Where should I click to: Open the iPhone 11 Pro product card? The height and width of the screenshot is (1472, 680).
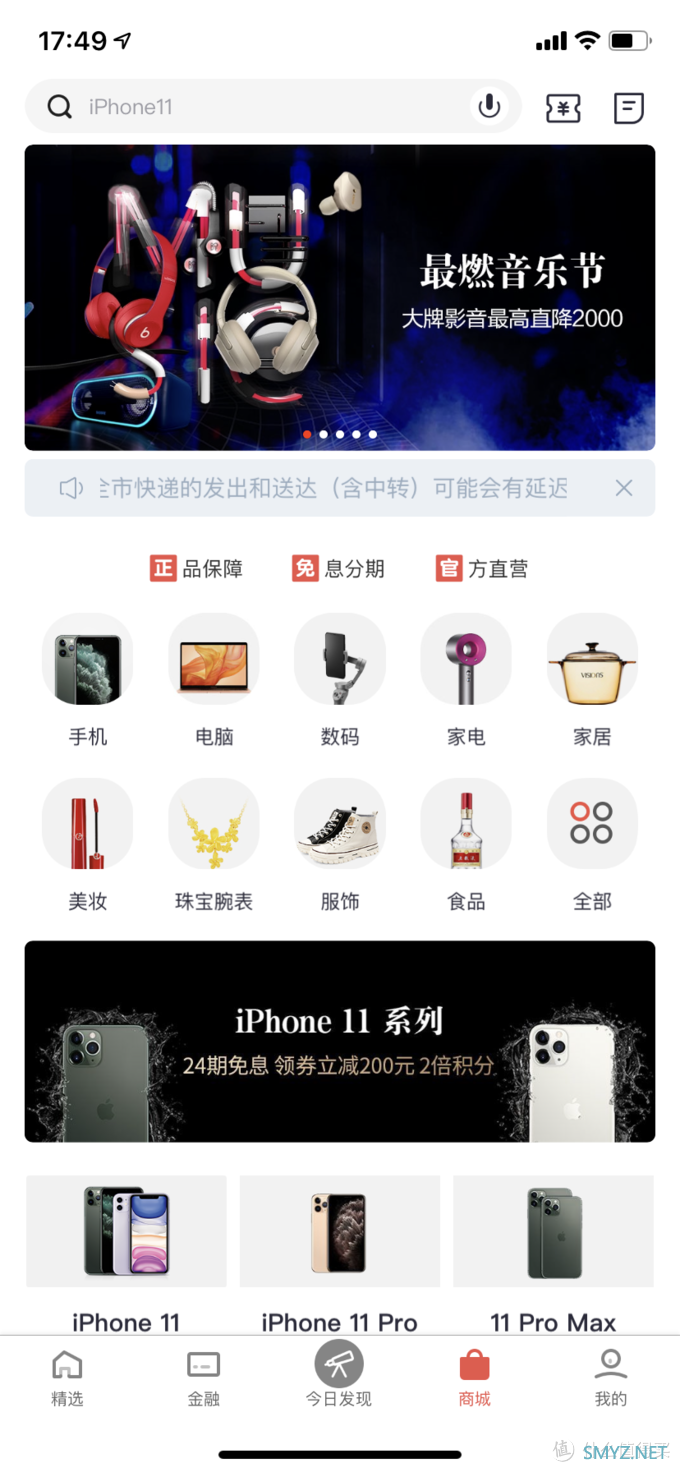click(x=340, y=1250)
